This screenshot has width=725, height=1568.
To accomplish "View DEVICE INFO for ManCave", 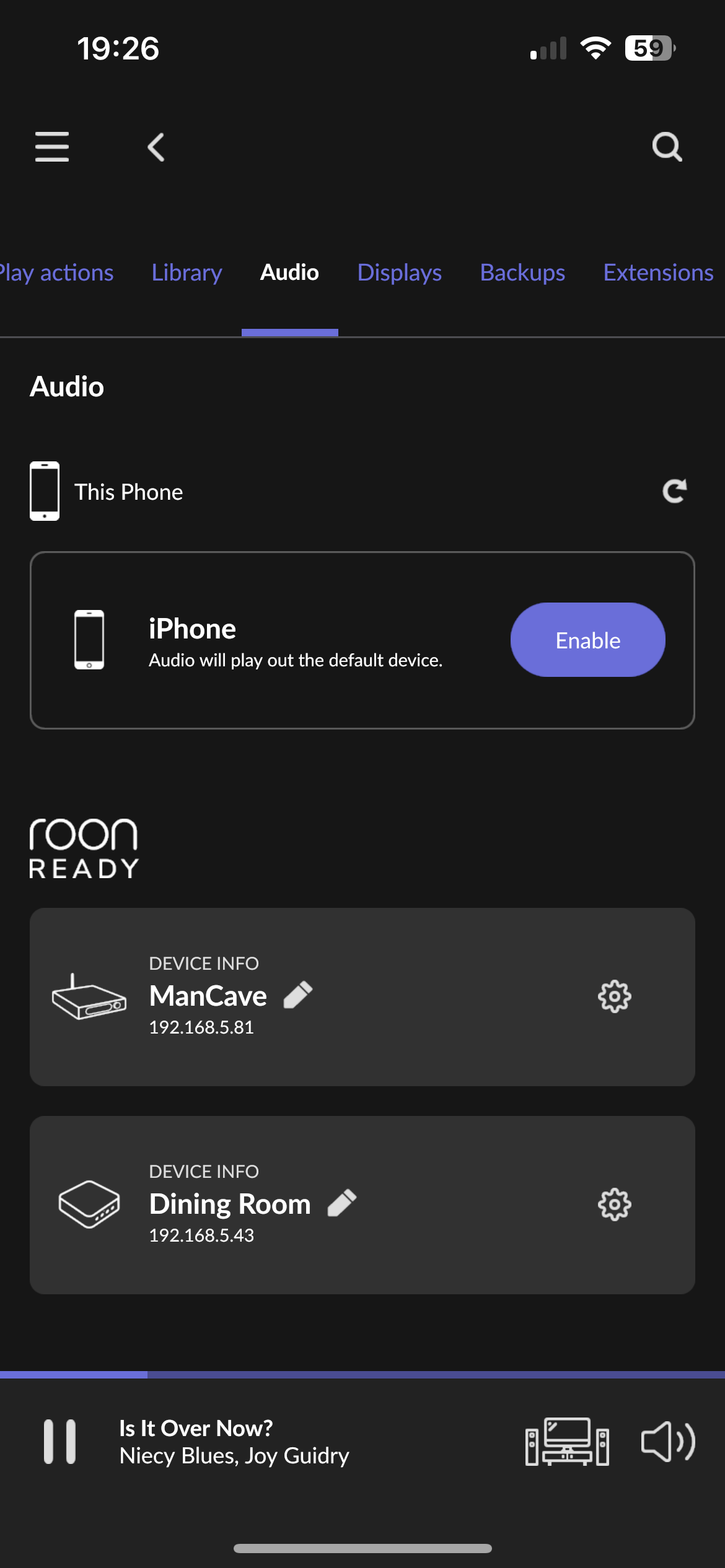I will (x=204, y=963).
